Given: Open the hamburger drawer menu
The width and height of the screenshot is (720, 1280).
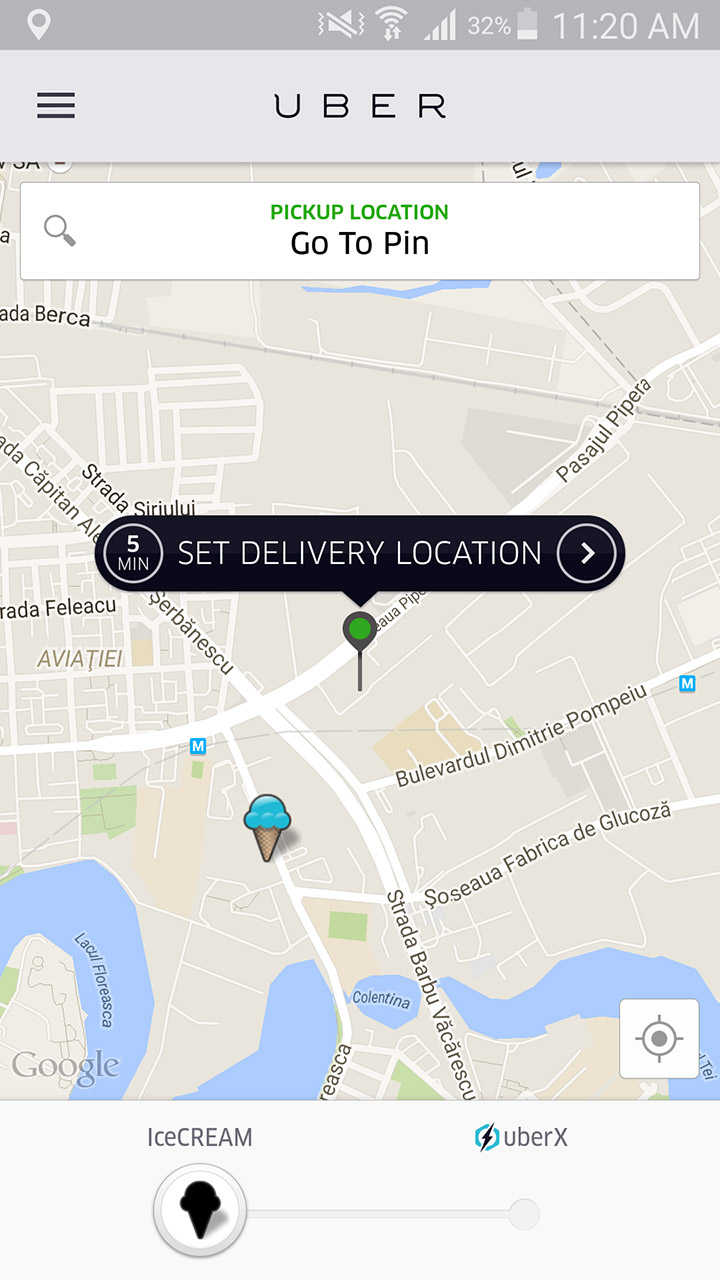Looking at the screenshot, I should coord(56,105).
